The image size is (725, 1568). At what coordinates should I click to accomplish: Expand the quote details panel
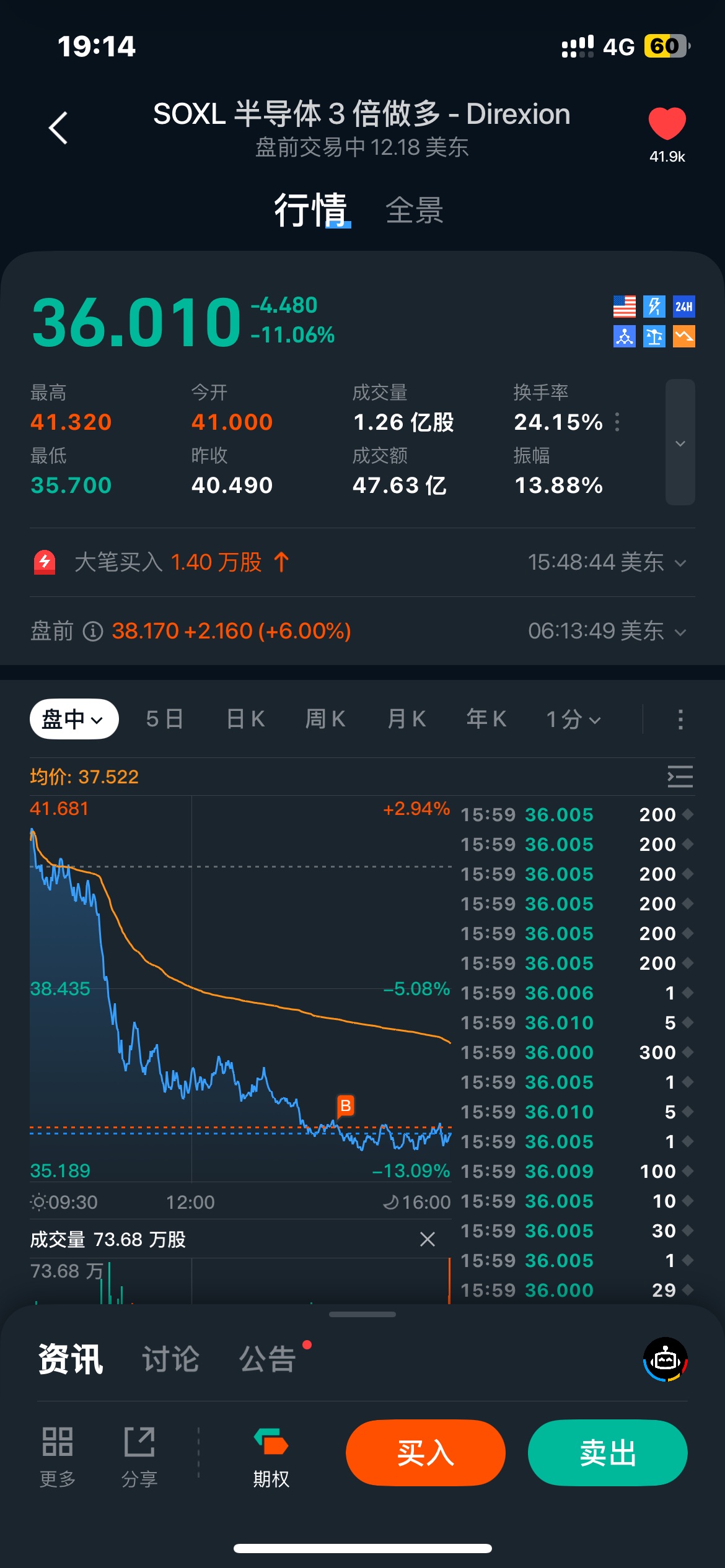click(680, 442)
